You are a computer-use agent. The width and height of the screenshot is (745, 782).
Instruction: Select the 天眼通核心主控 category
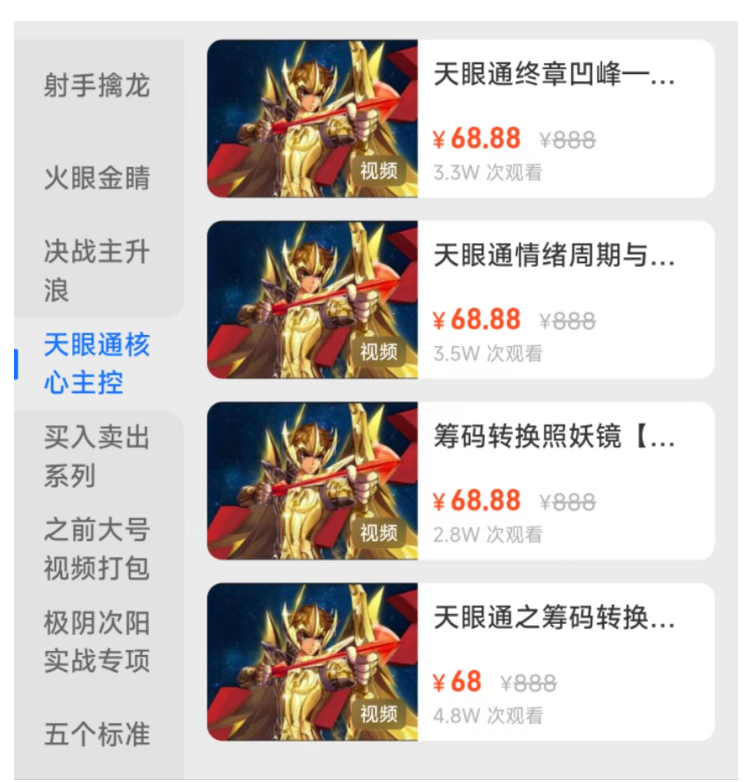[97, 364]
